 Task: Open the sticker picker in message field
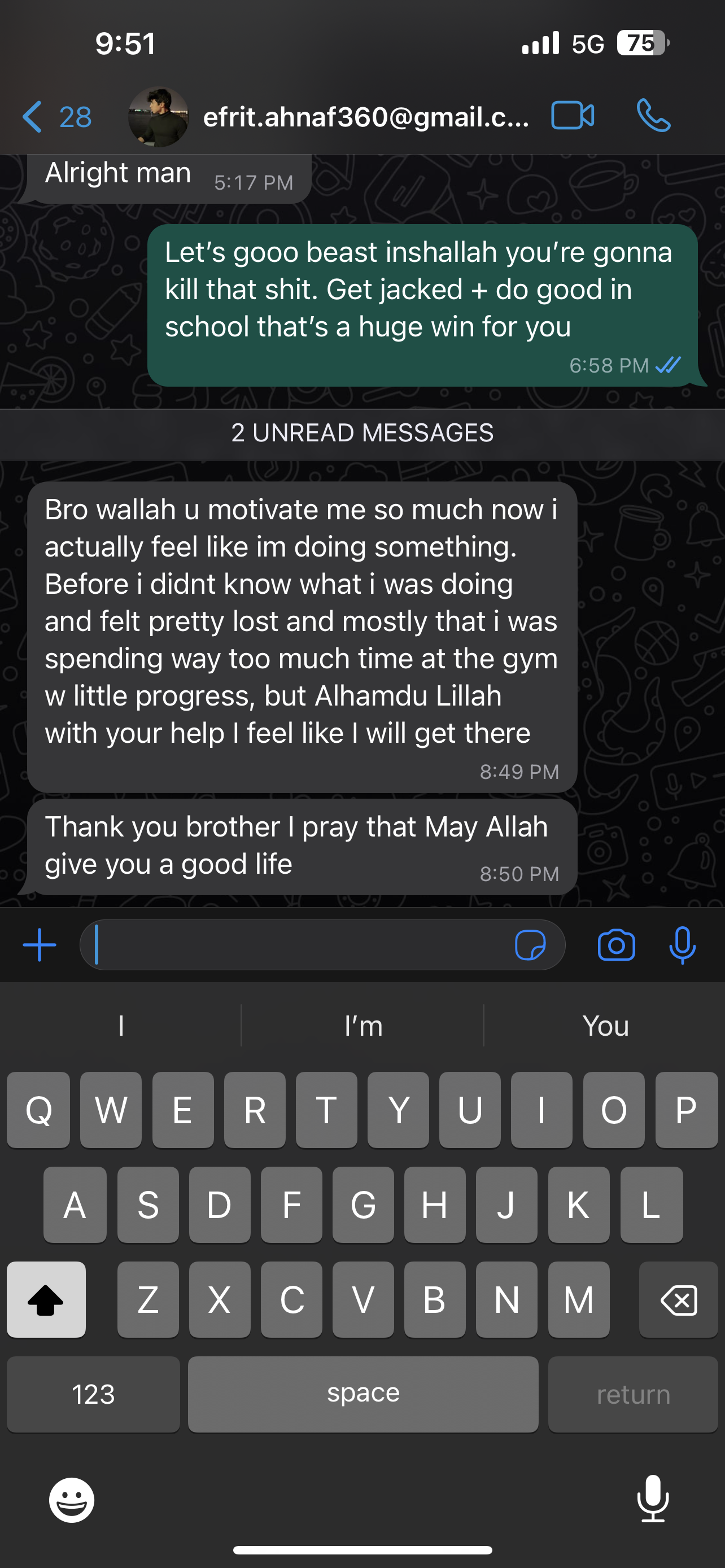click(530, 945)
